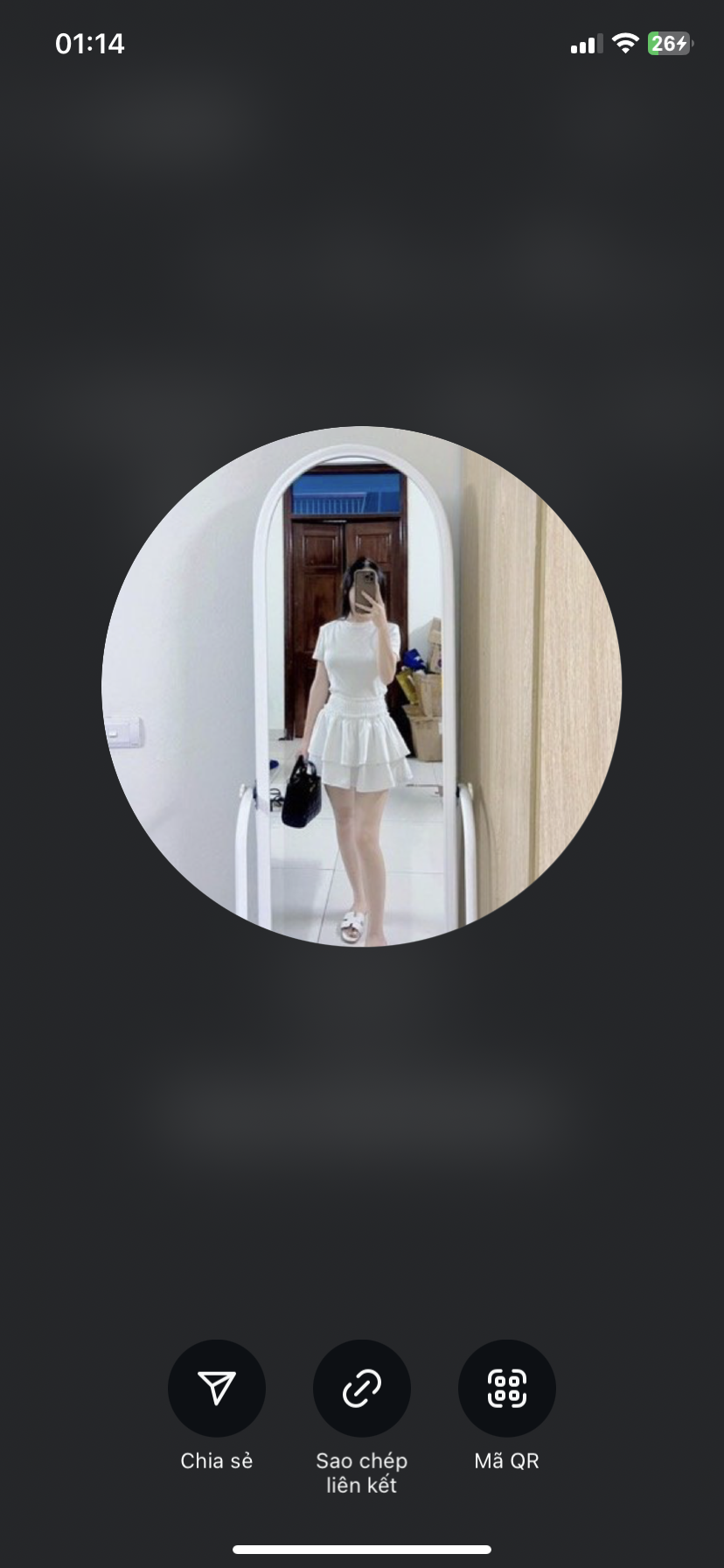Open the Mã QR code option

click(506, 1388)
